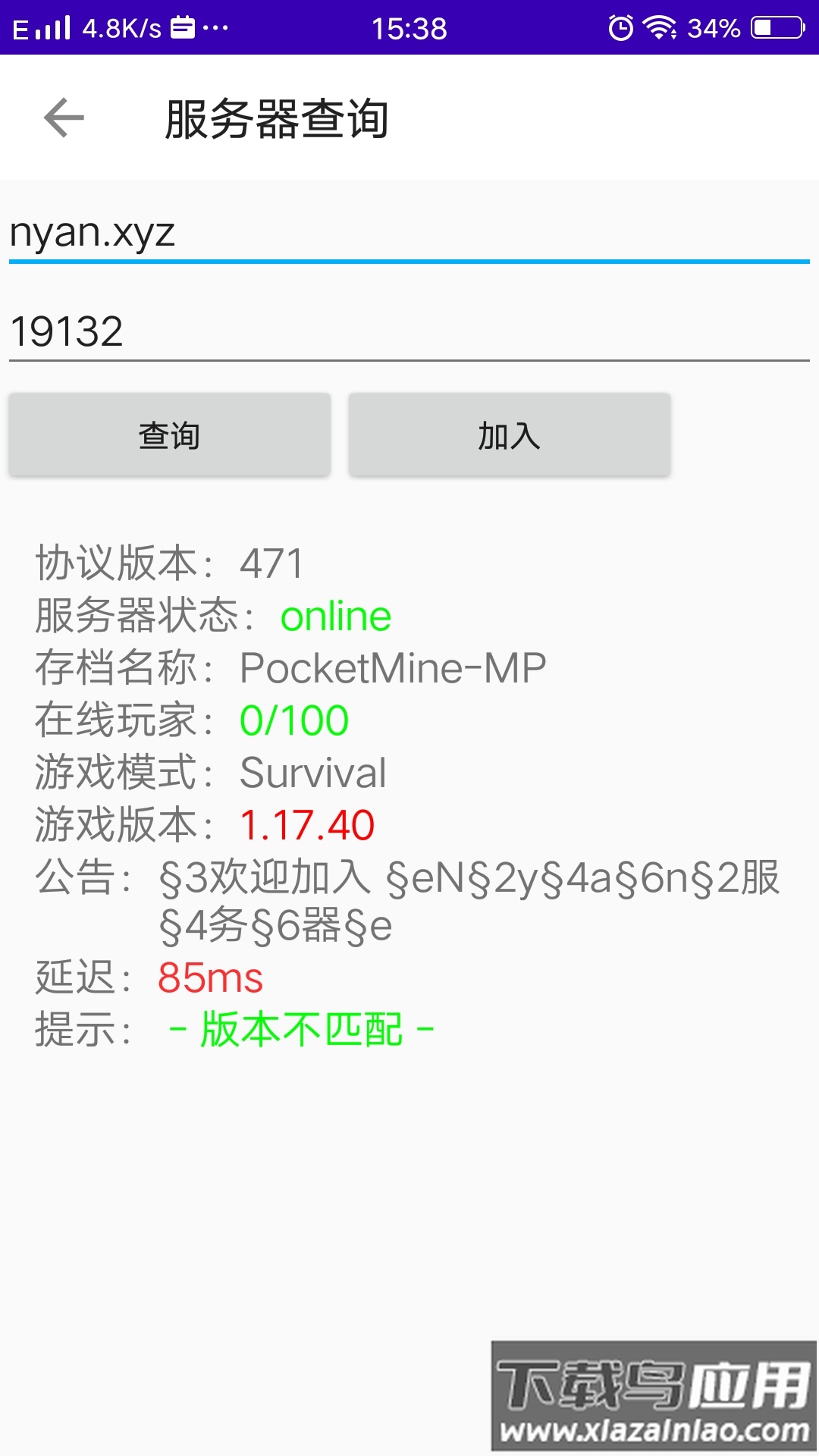This screenshot has height=1456, width=819.
Task: Tap the port field showing 19132
Action: [x=409, y=331]
